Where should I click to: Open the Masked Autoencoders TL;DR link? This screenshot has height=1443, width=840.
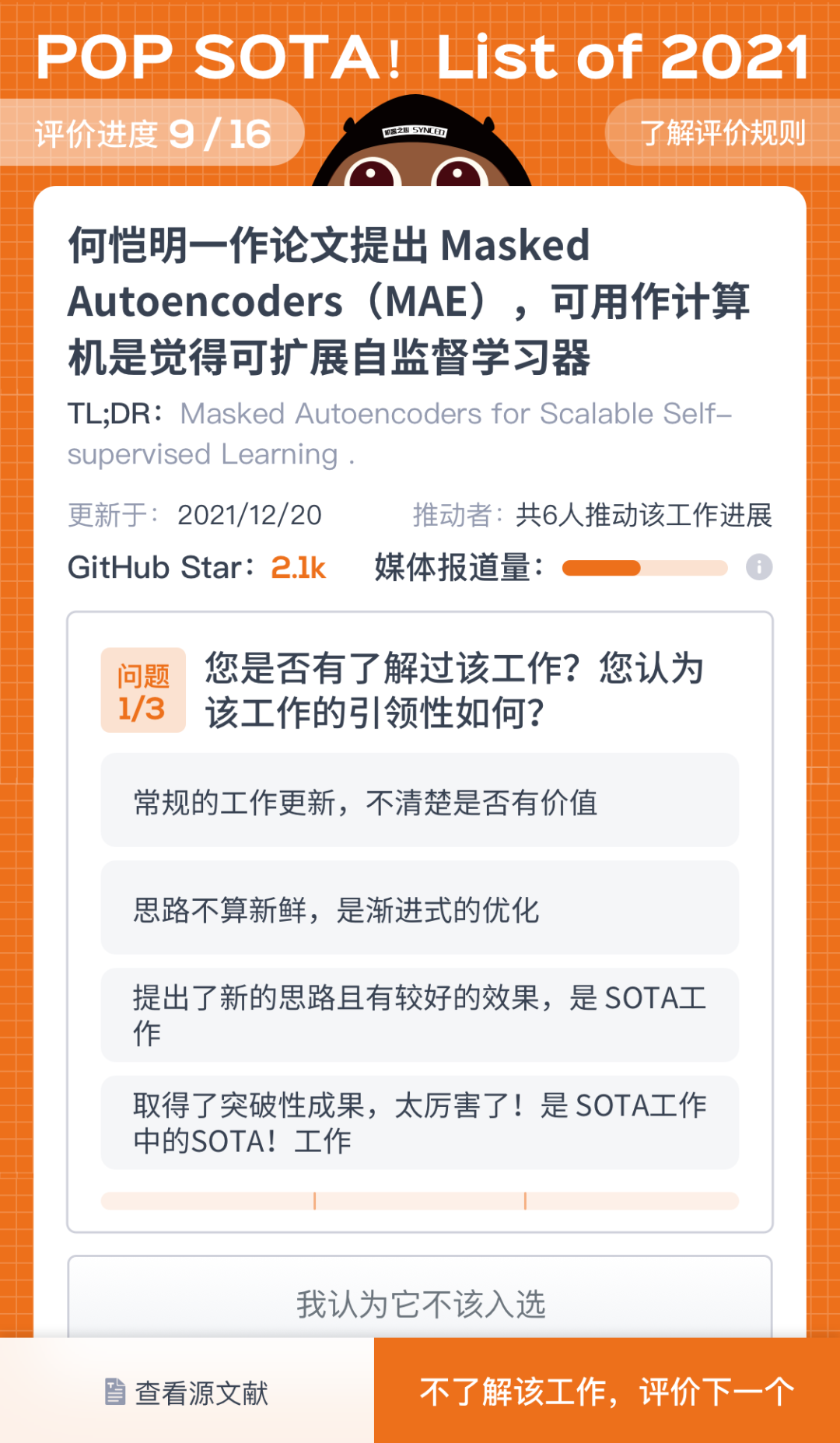tap(455, 415)
